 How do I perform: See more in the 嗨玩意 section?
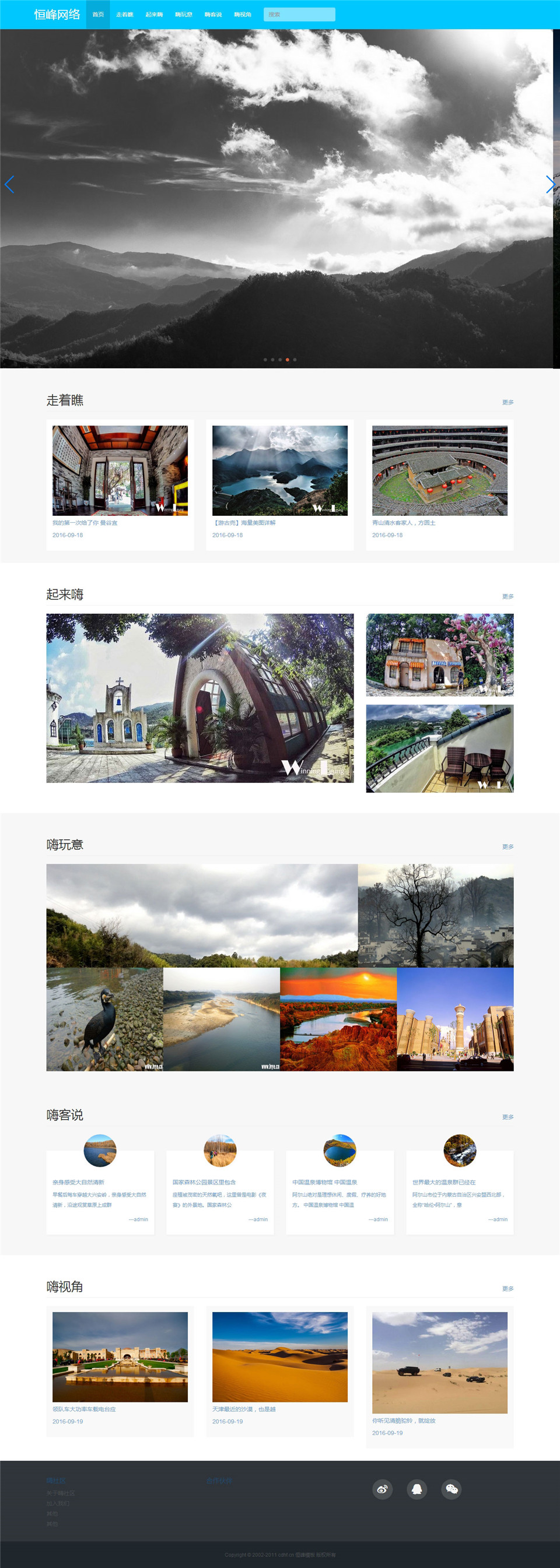507,847
